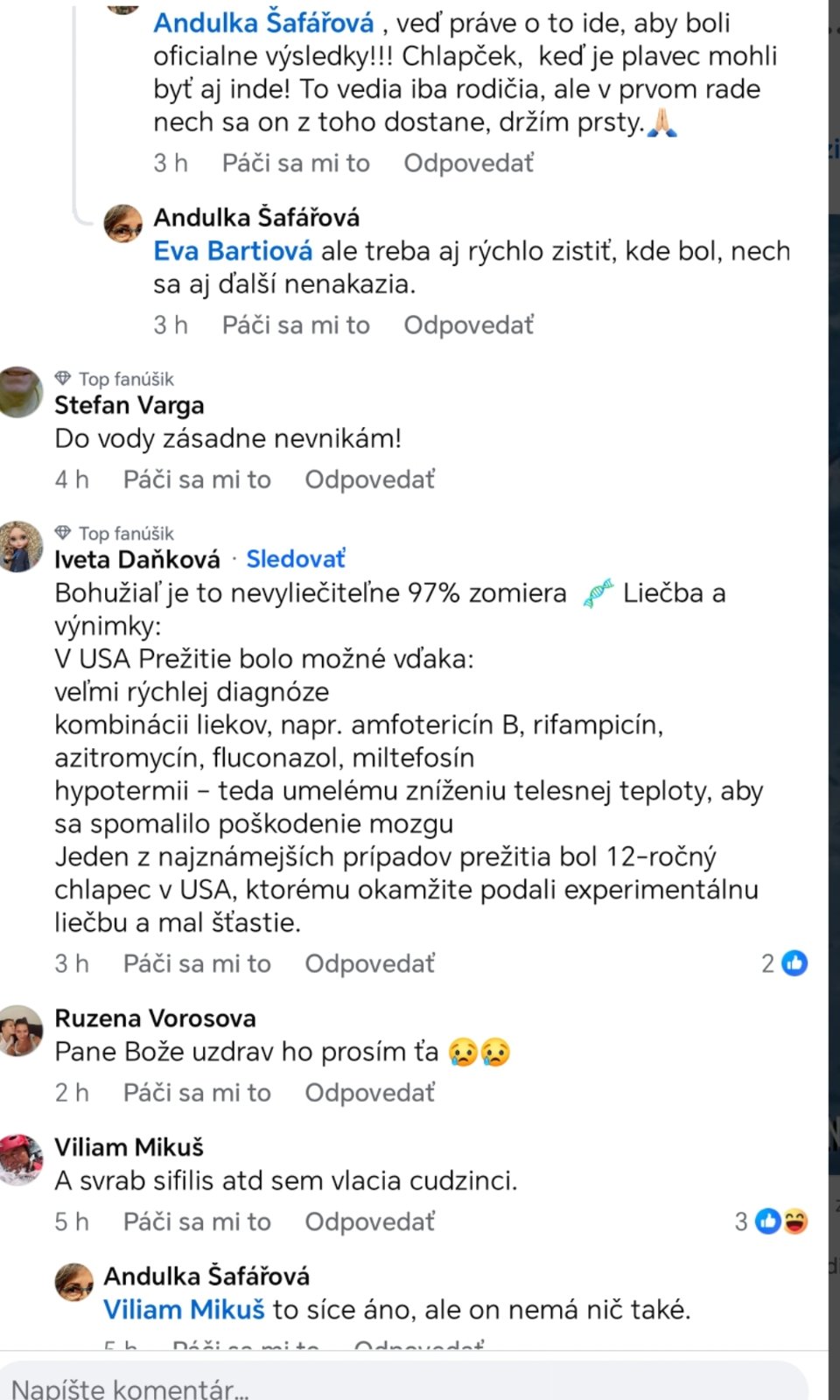Reply to Andulka Šafářová's comment mentioning Eva Bartiová

(468, 325)
